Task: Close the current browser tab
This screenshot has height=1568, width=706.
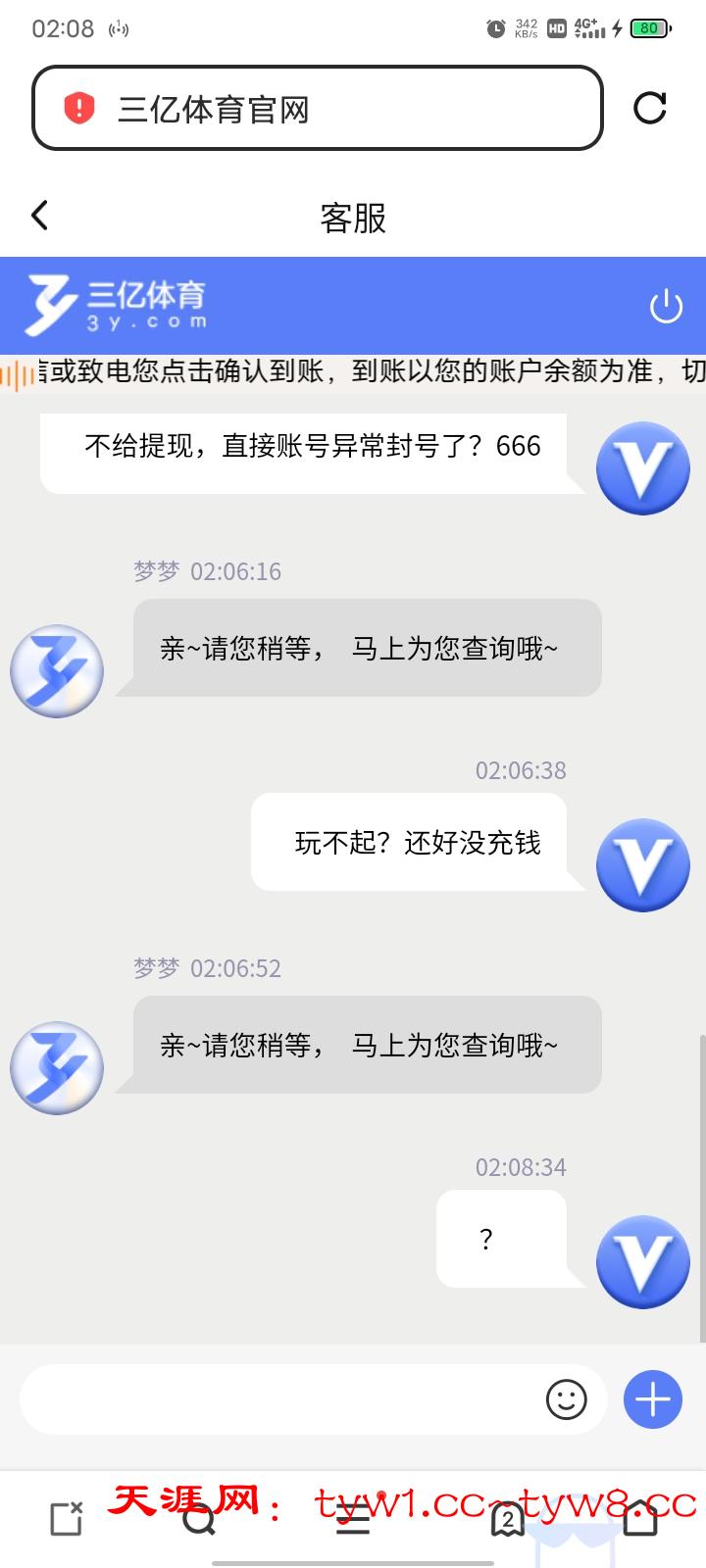Action: tap(67, 1518)
